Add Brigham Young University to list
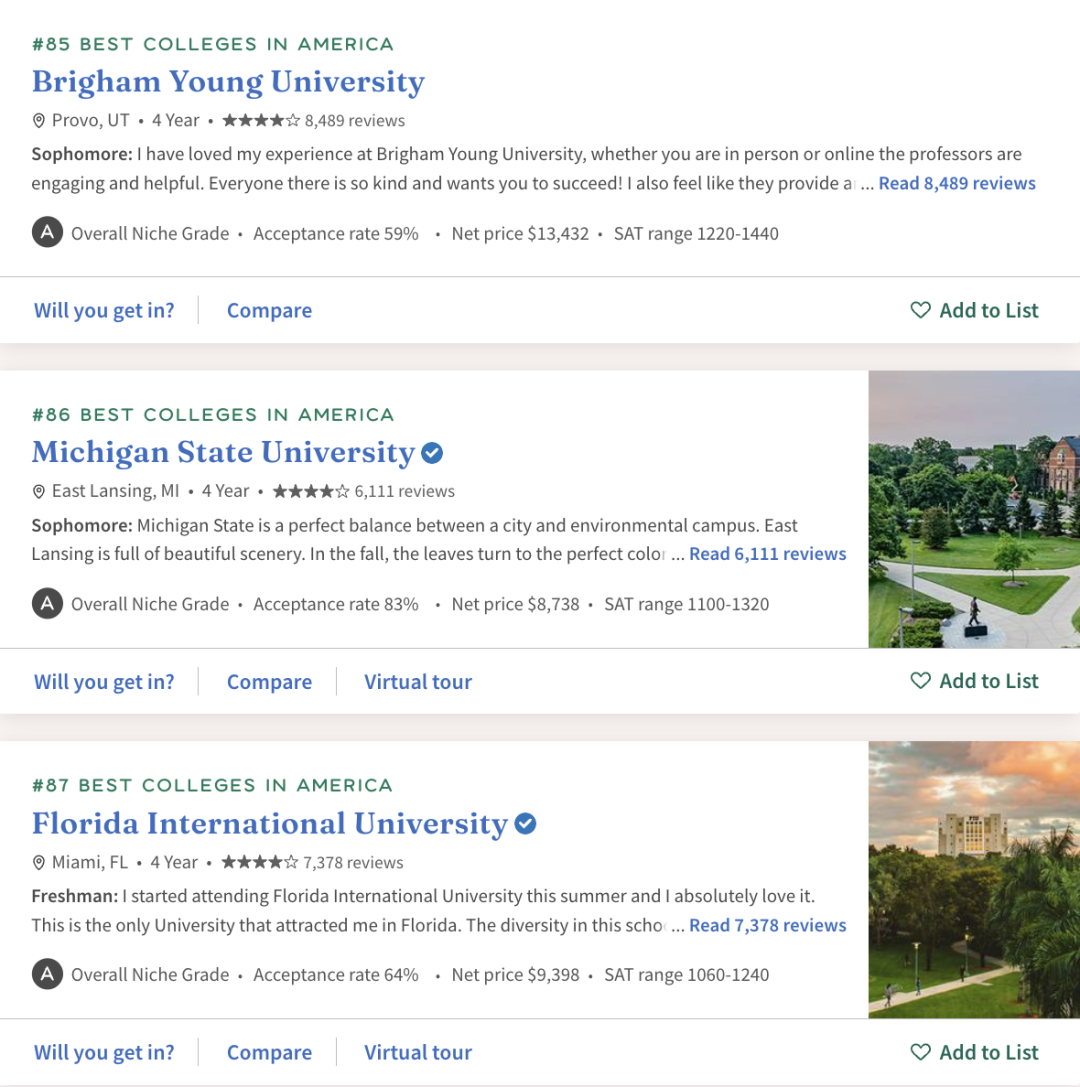This screenshot has width=1080, height=1087. click(x=975, y=310)
